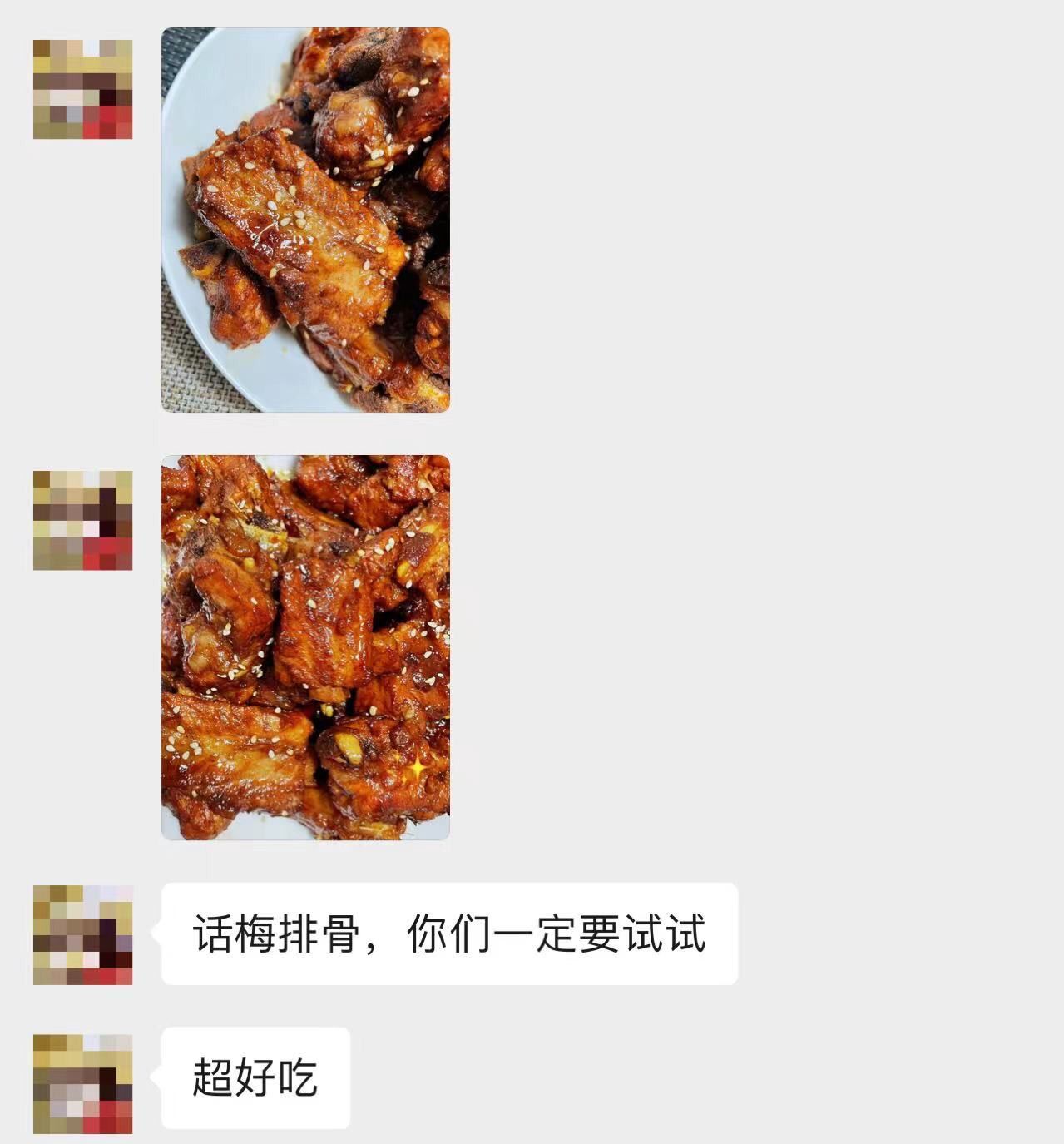Tap the avatar beside the 话梅排骨 message
The width and height of the screenshot is (1064, 1144).
[83, 935]
